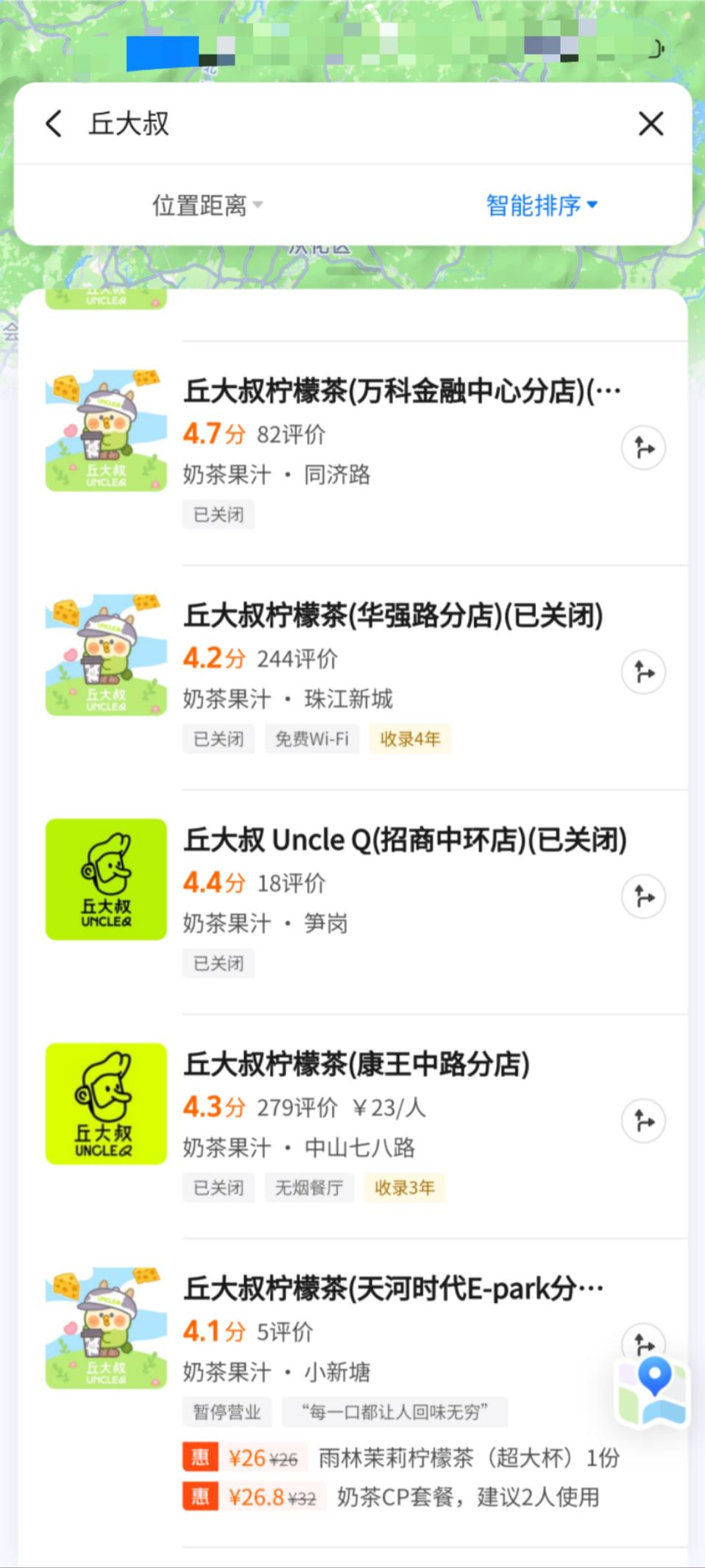Select 丘大叔柠檬茶 康王中路分店
The height and width of the screenshot is (1568, 705).
pos(356,1064)
